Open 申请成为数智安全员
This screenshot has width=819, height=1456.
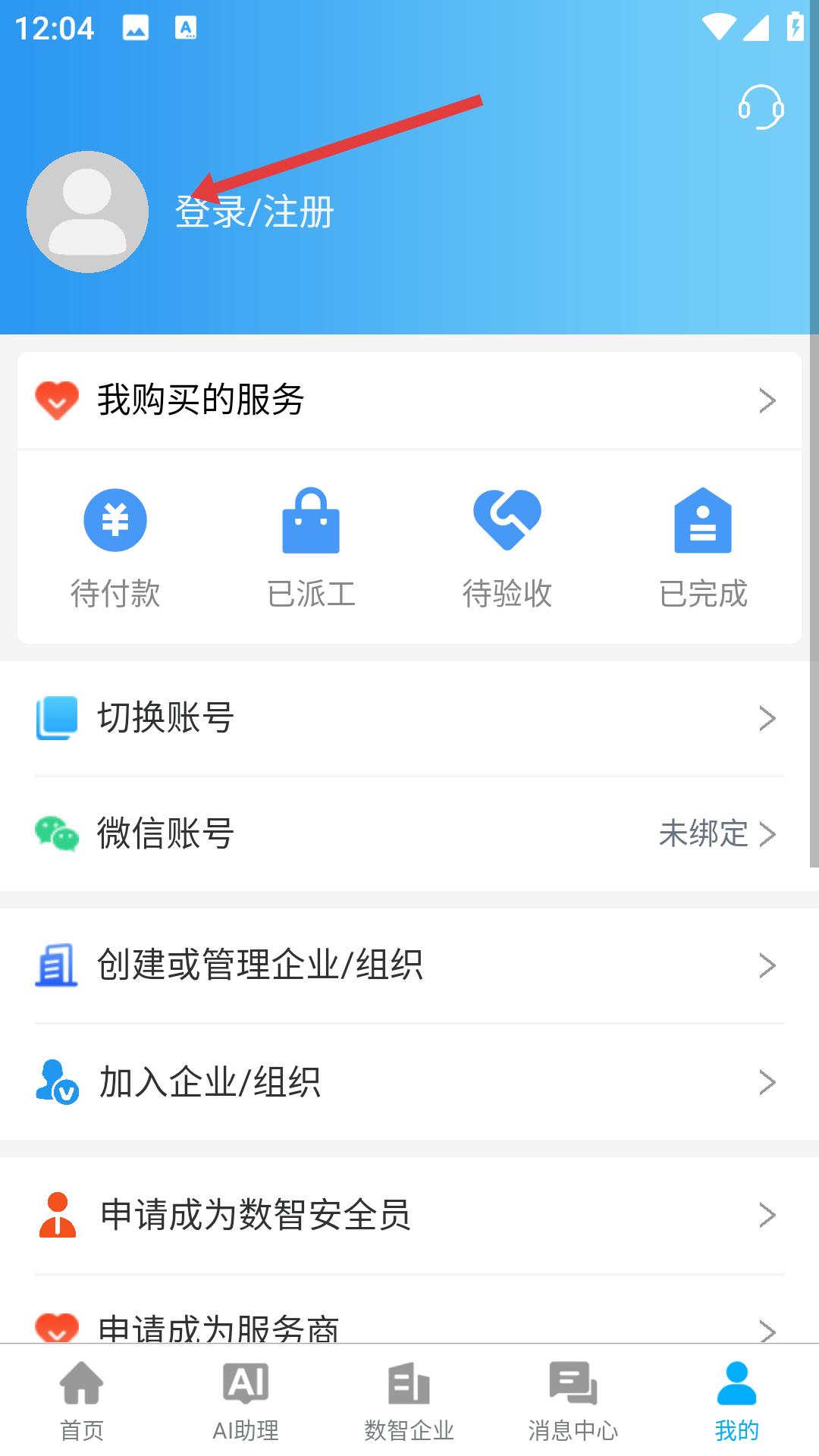point(409,1215)
